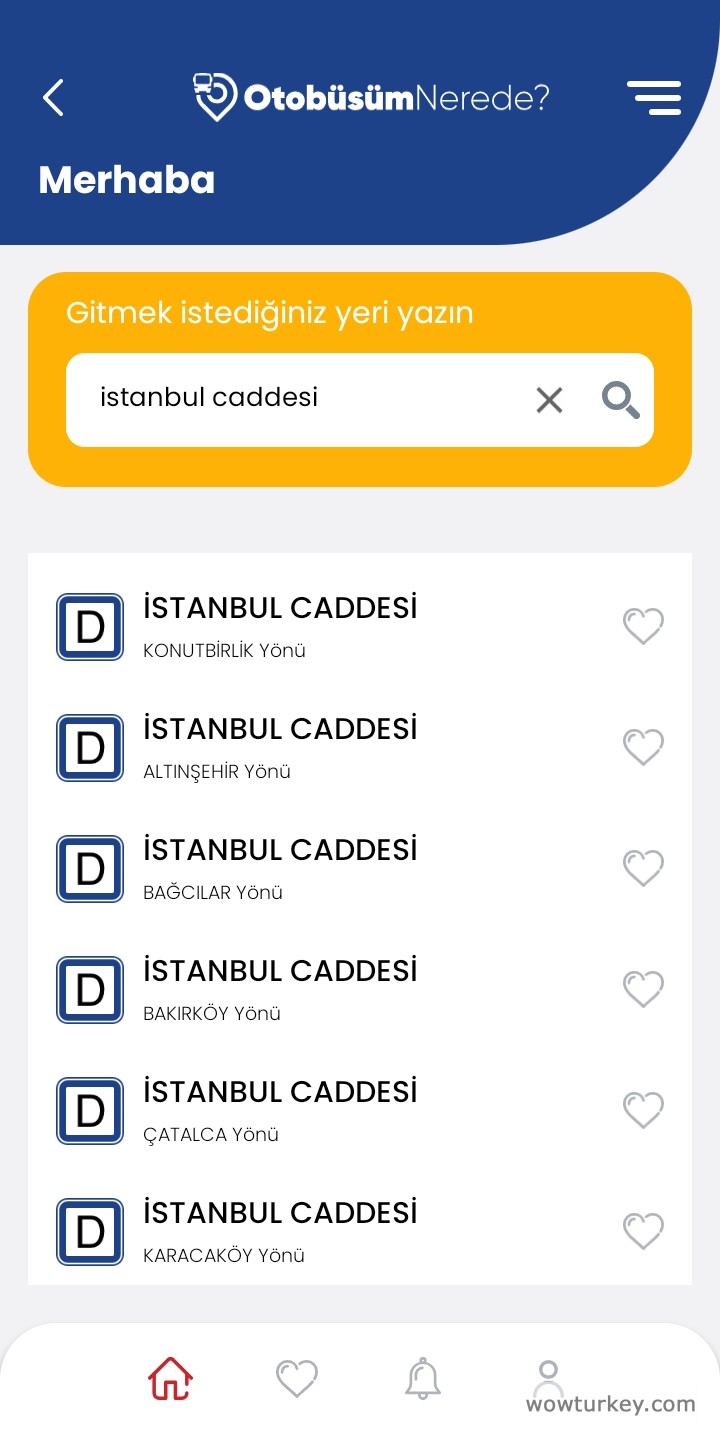Viewport: 720px width, 1451px height.
Task: Open Favorites via the heart icon below
Action: 297,1378
